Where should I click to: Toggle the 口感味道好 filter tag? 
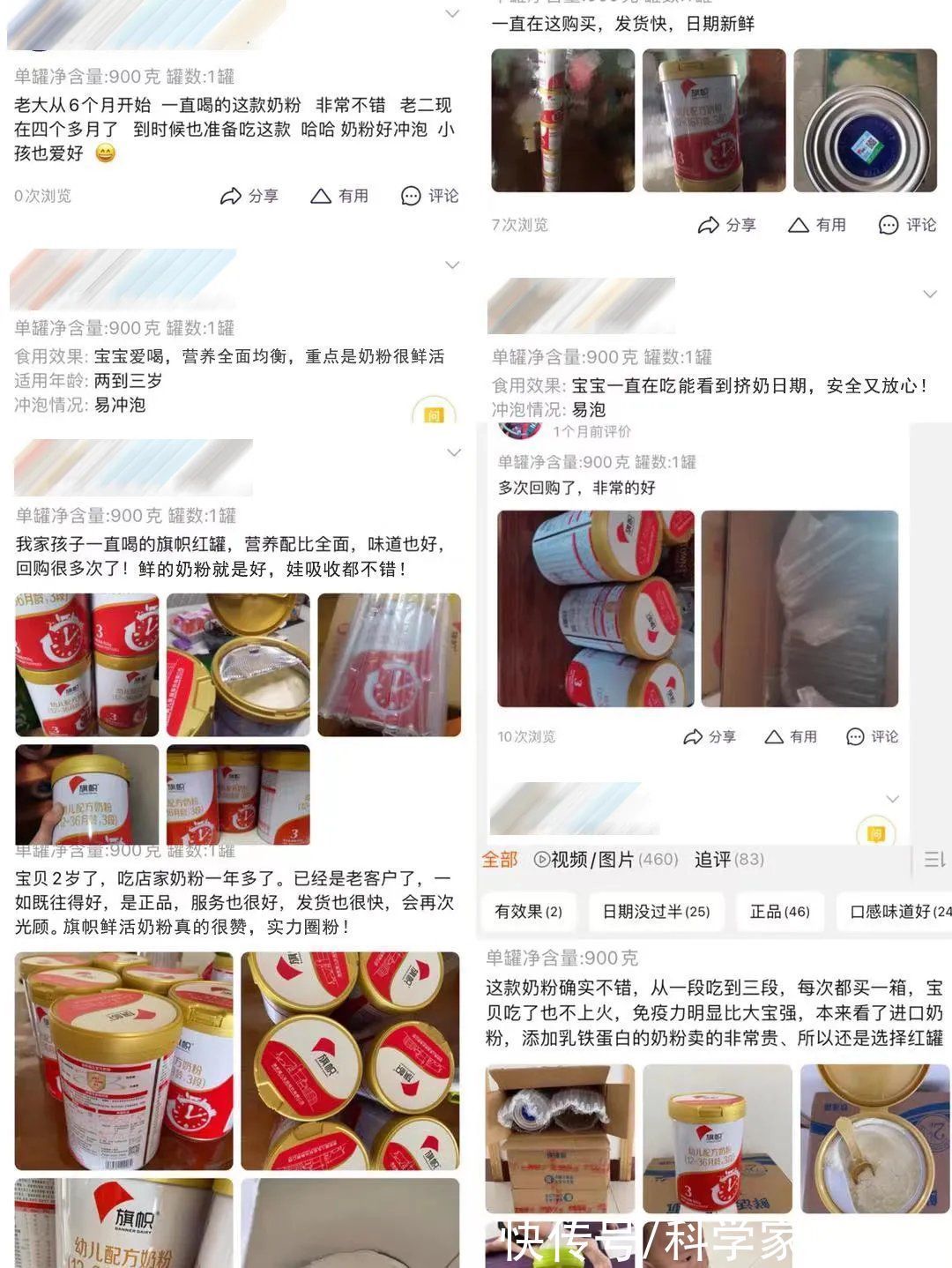tap(893, 912)
